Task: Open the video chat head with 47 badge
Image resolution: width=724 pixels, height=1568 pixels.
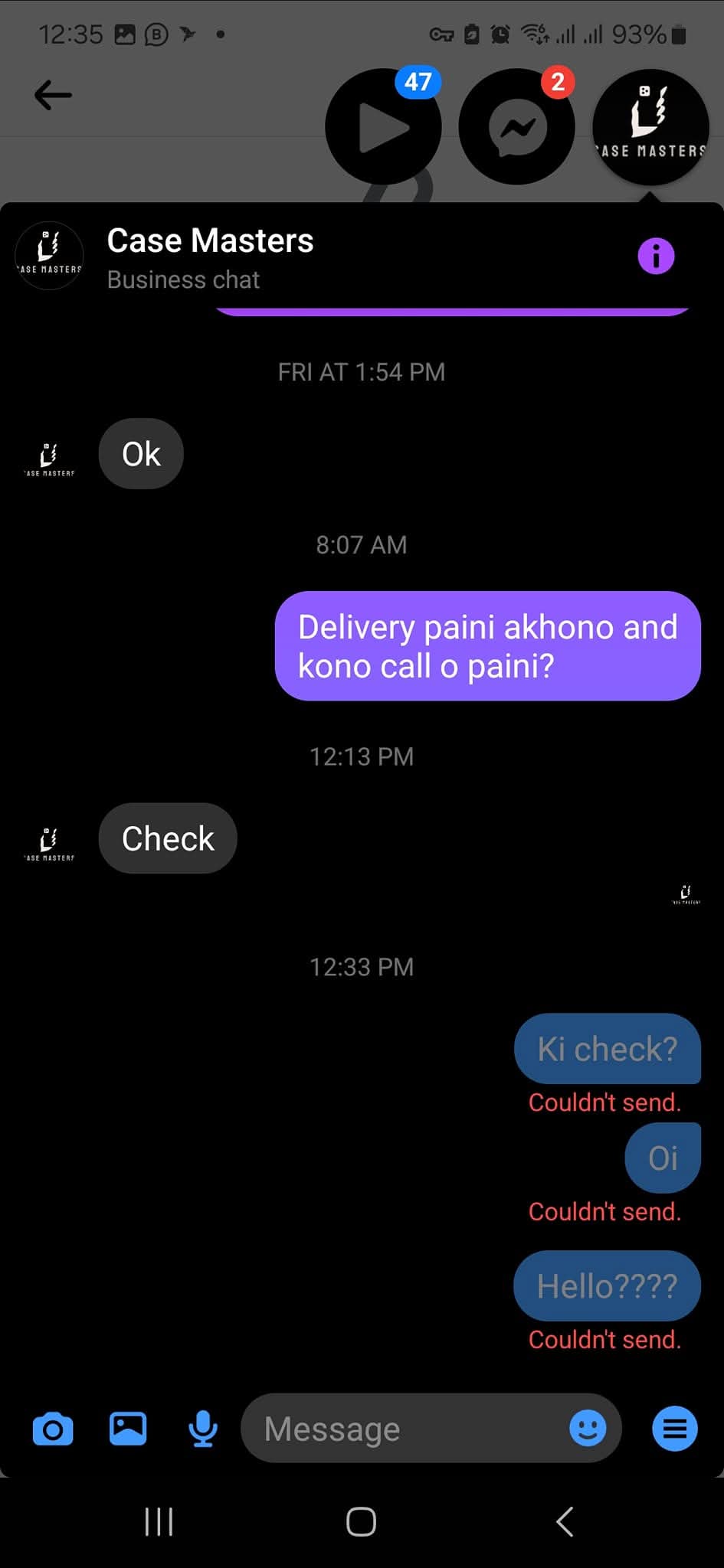Action: (x=383, y=127)
